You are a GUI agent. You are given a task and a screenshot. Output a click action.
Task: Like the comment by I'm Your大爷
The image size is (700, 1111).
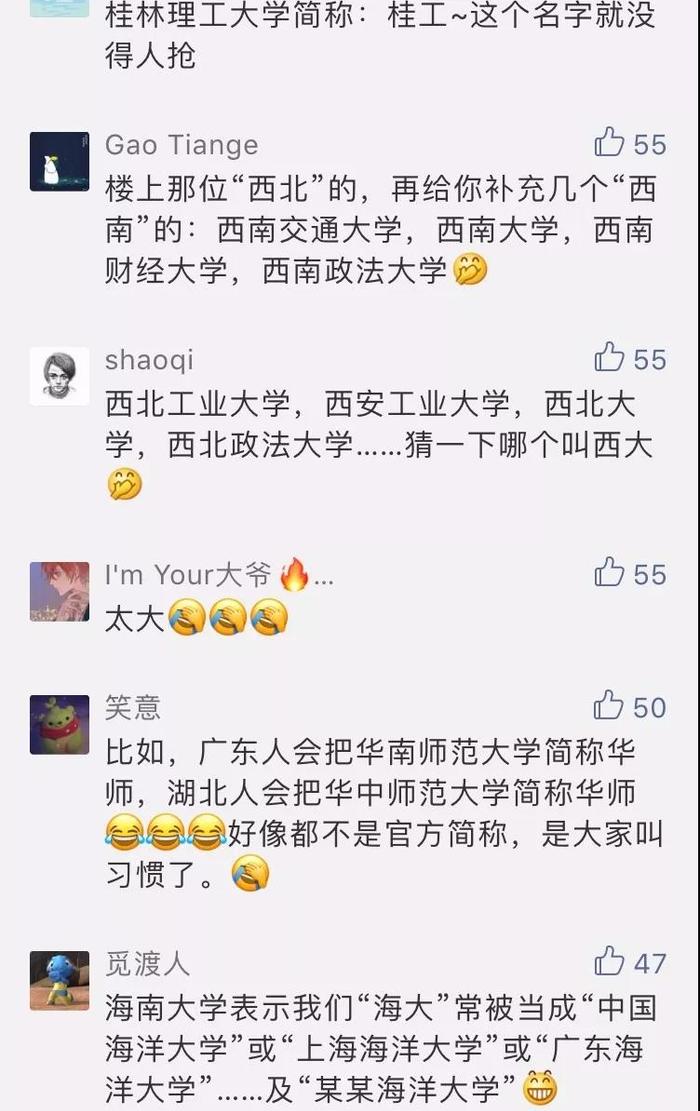610,573
